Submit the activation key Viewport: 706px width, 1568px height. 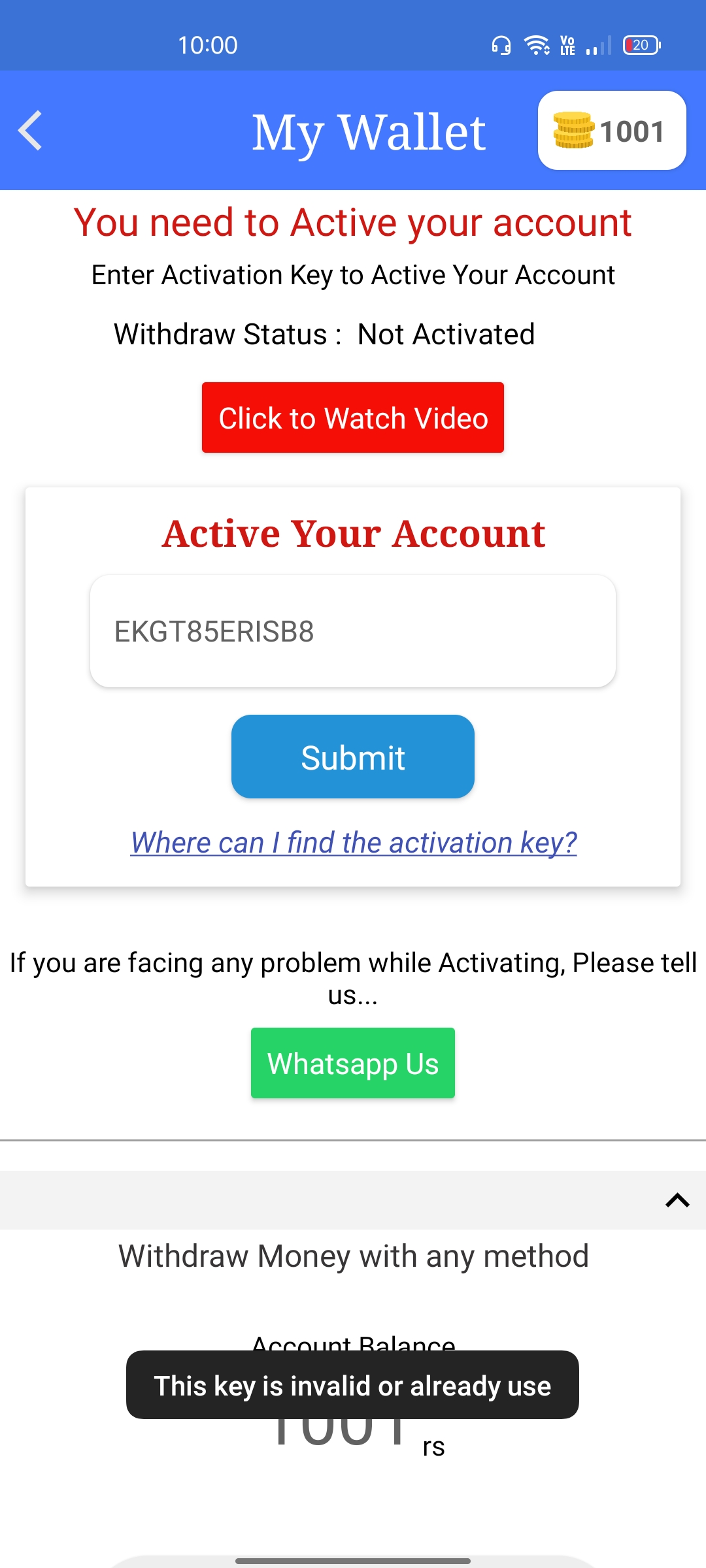[353, 757]
